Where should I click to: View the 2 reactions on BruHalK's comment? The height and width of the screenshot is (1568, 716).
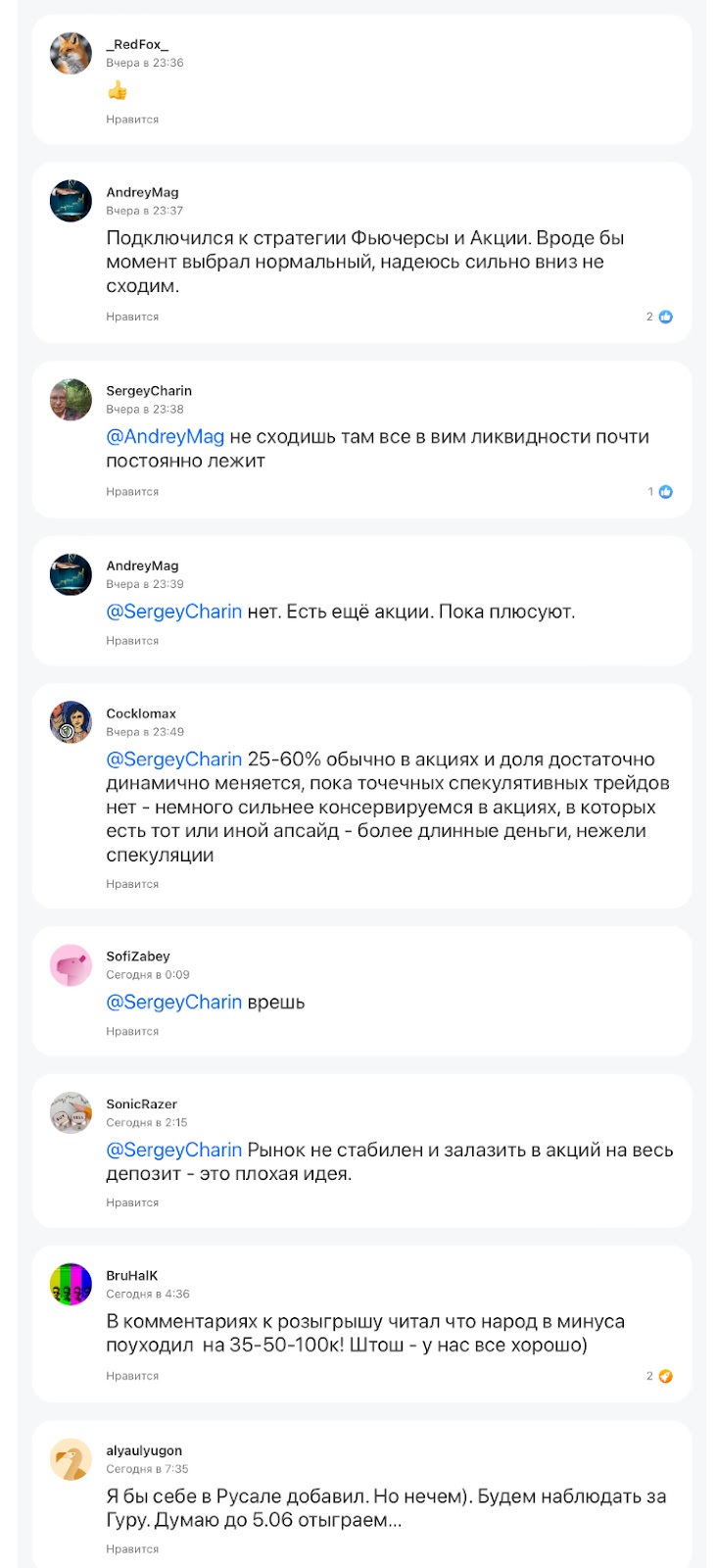(x=659, y=1376)
